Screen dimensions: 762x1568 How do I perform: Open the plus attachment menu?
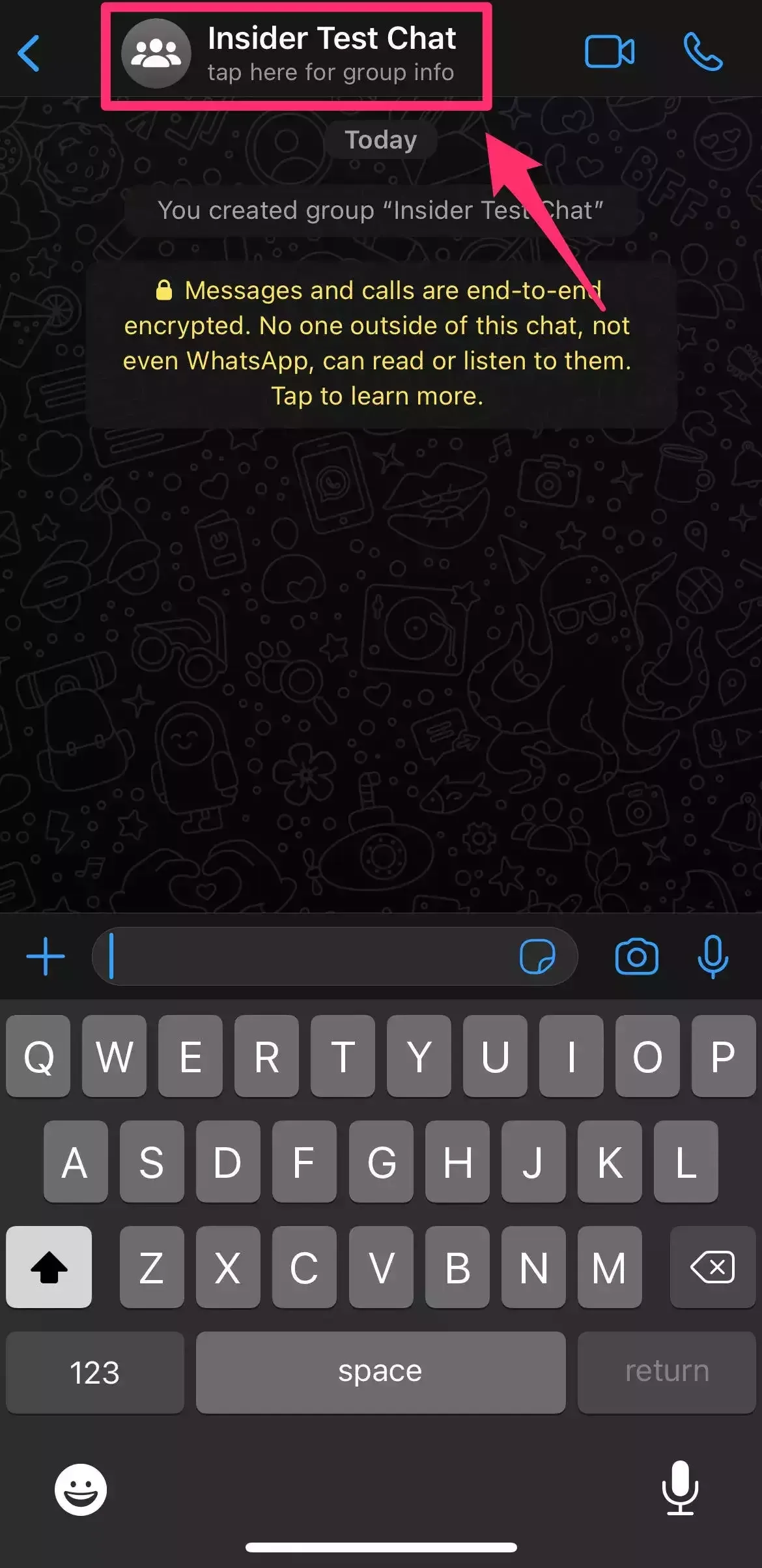coord(46,956)
